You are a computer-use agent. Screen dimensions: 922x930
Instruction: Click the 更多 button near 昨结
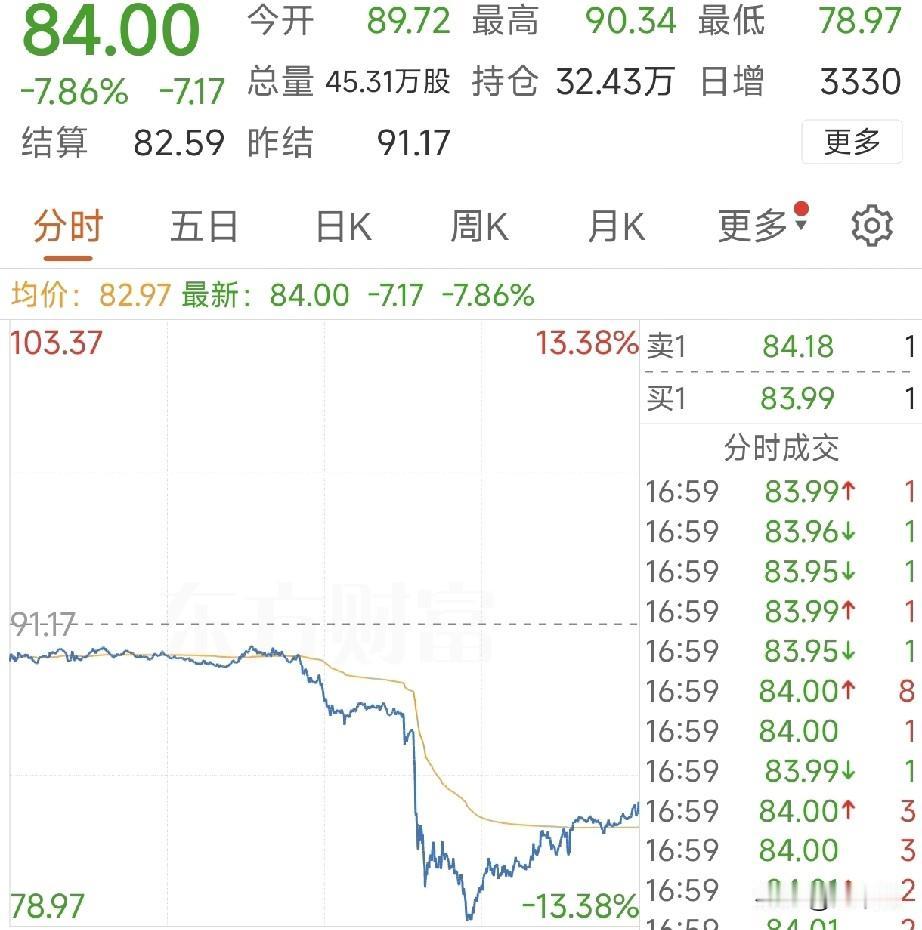(852, 143)
